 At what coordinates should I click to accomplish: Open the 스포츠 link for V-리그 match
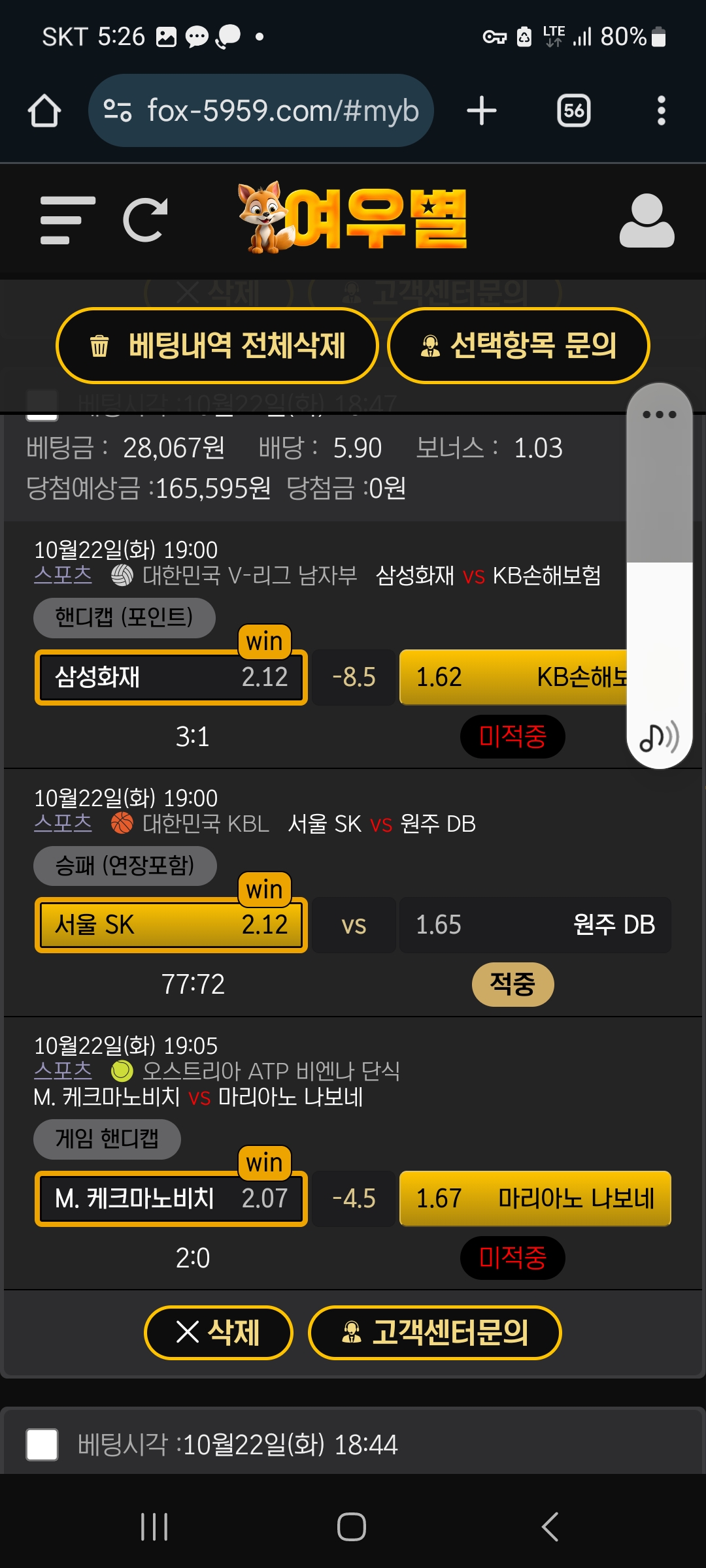click(63, 575)
